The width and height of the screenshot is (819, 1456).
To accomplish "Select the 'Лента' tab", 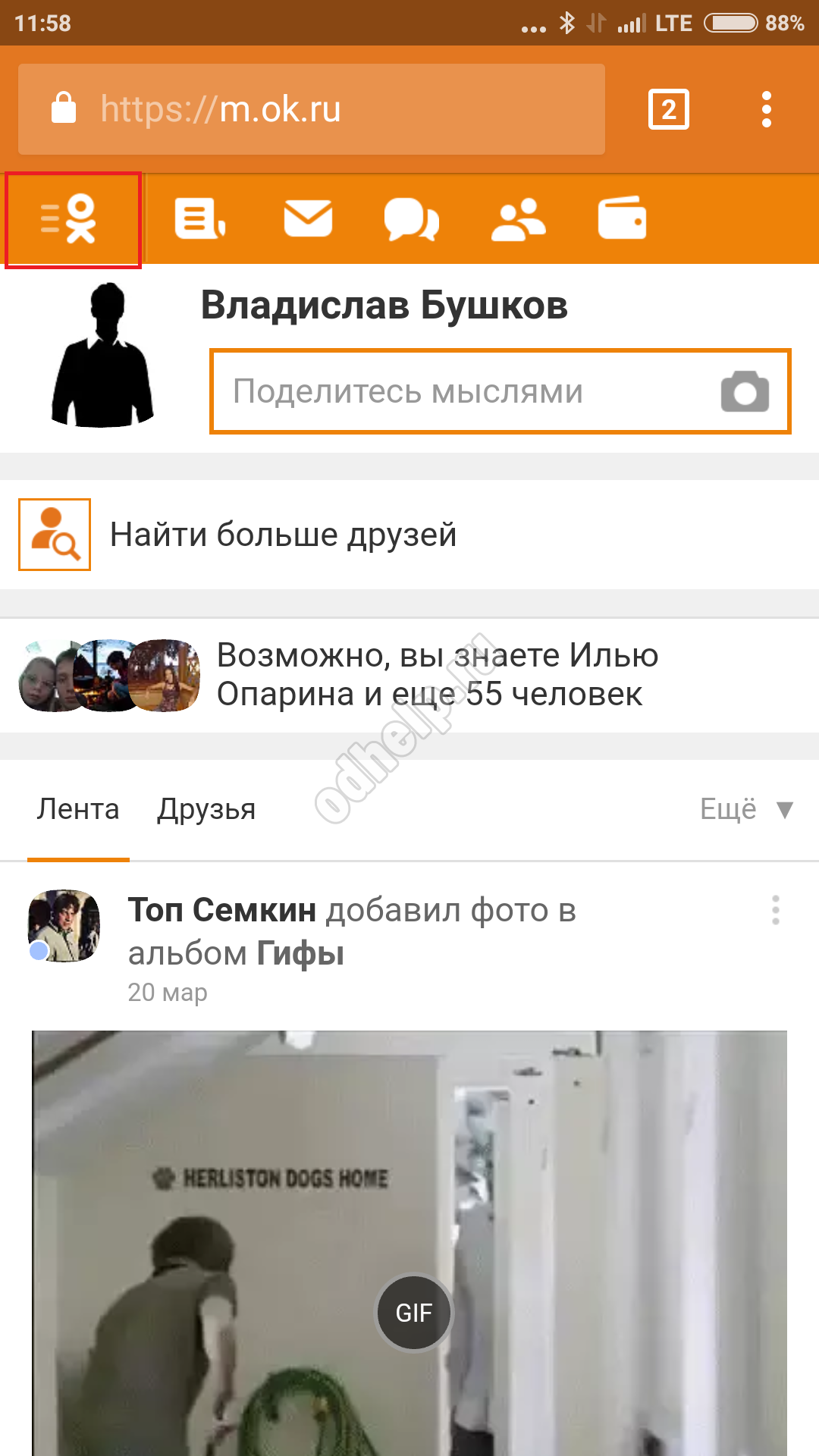I will coord(78,809).
